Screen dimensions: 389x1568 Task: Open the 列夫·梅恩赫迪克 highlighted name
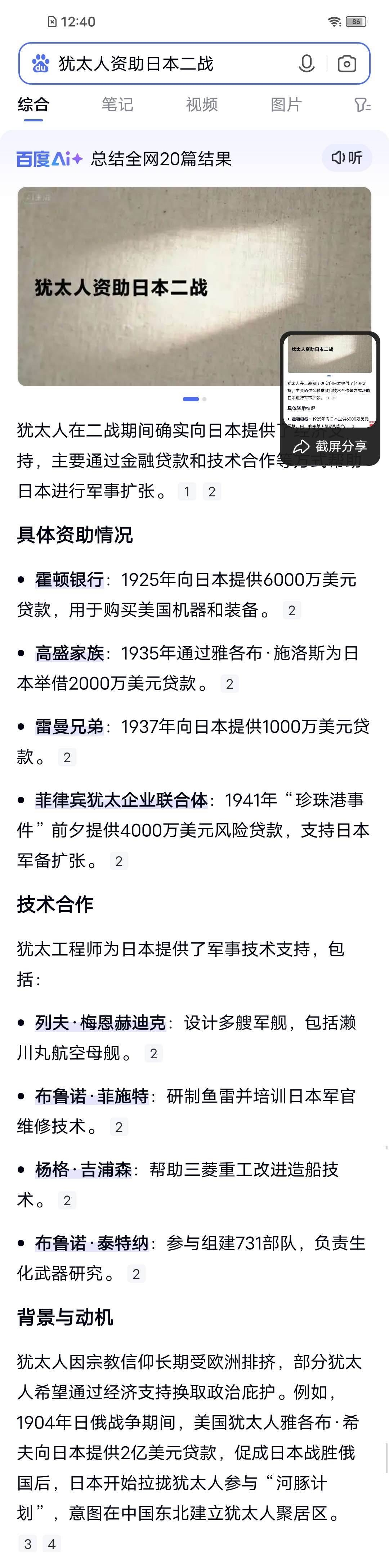tap(100, 1023)
